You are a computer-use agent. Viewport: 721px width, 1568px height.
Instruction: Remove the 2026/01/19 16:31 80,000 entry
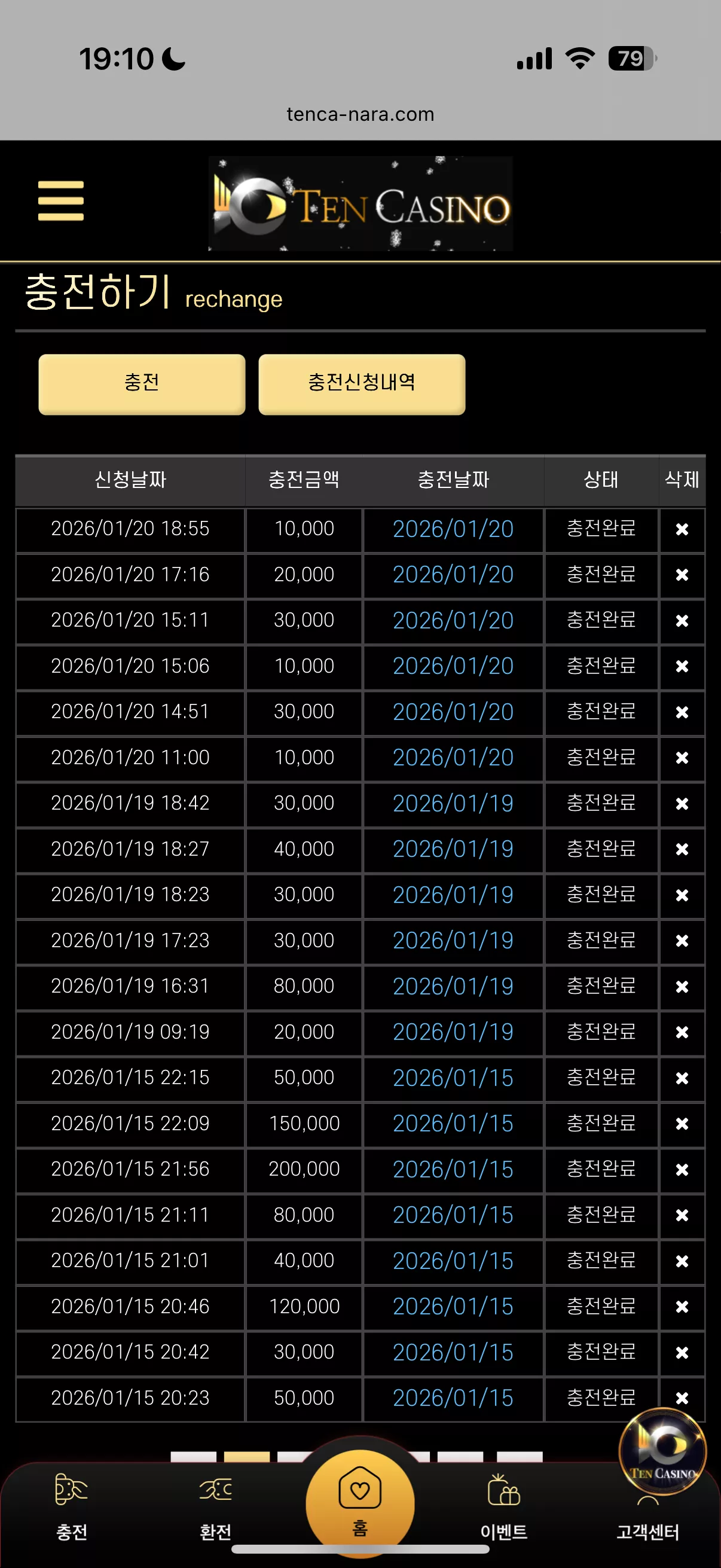click(x=682, y=987)
